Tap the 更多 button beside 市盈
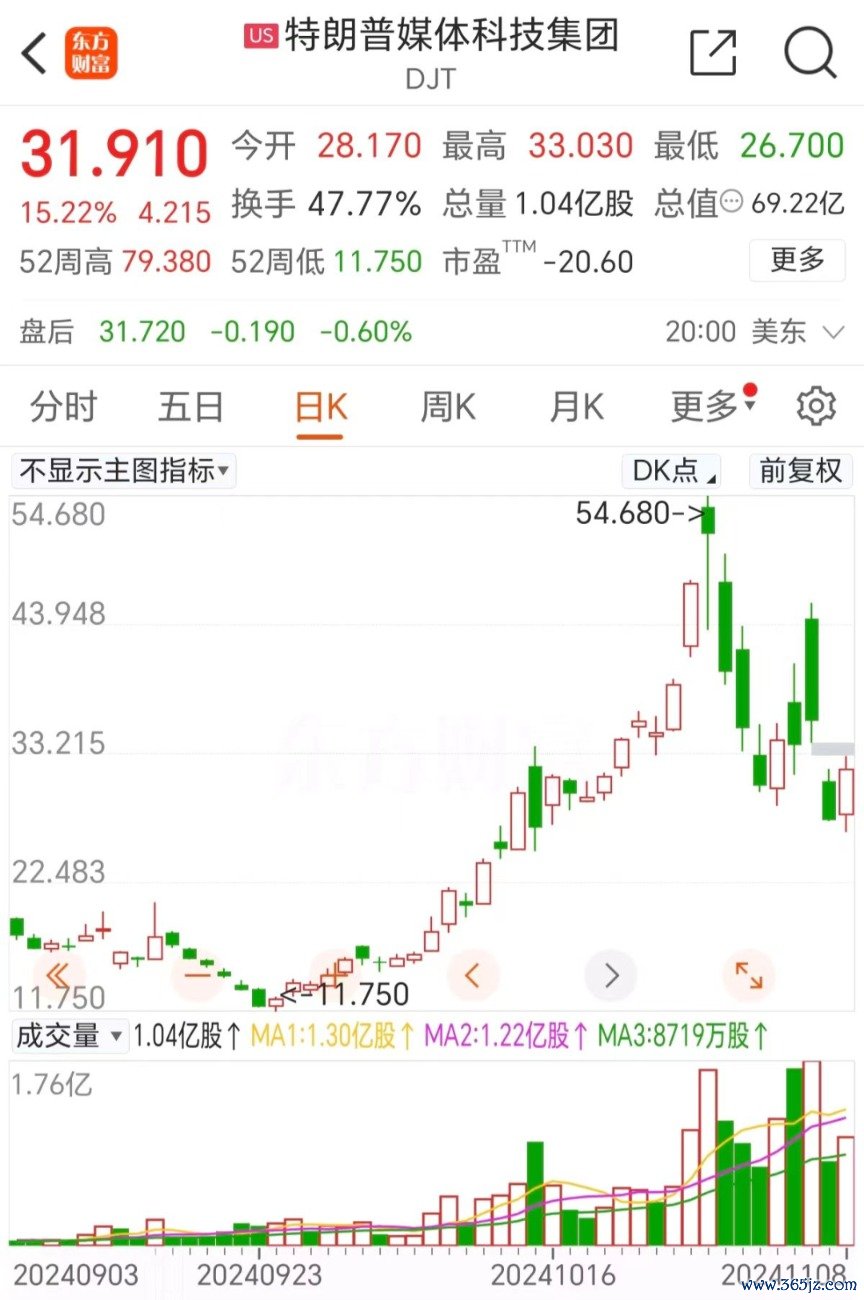 (x=797, y=261)
